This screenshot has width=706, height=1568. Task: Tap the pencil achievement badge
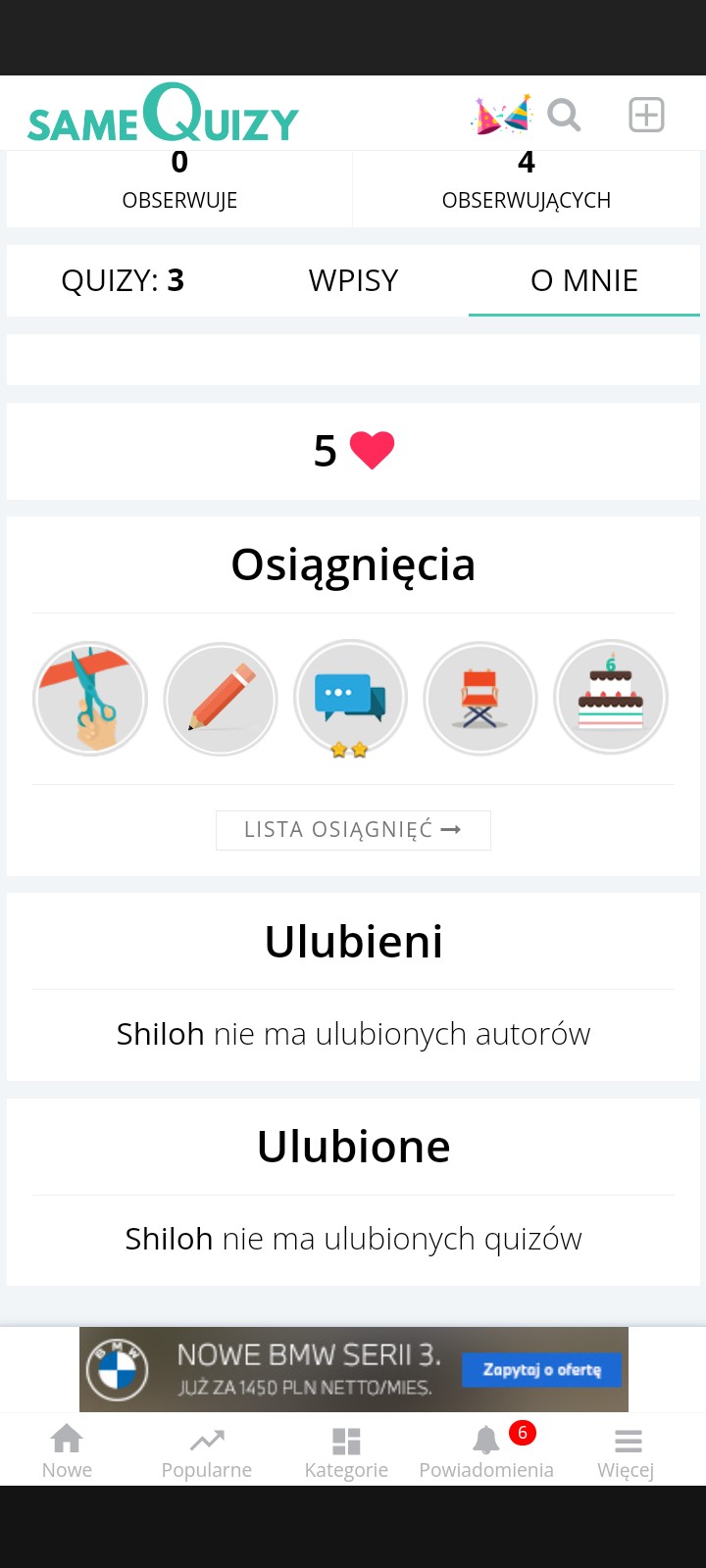(x=221, y=699)
